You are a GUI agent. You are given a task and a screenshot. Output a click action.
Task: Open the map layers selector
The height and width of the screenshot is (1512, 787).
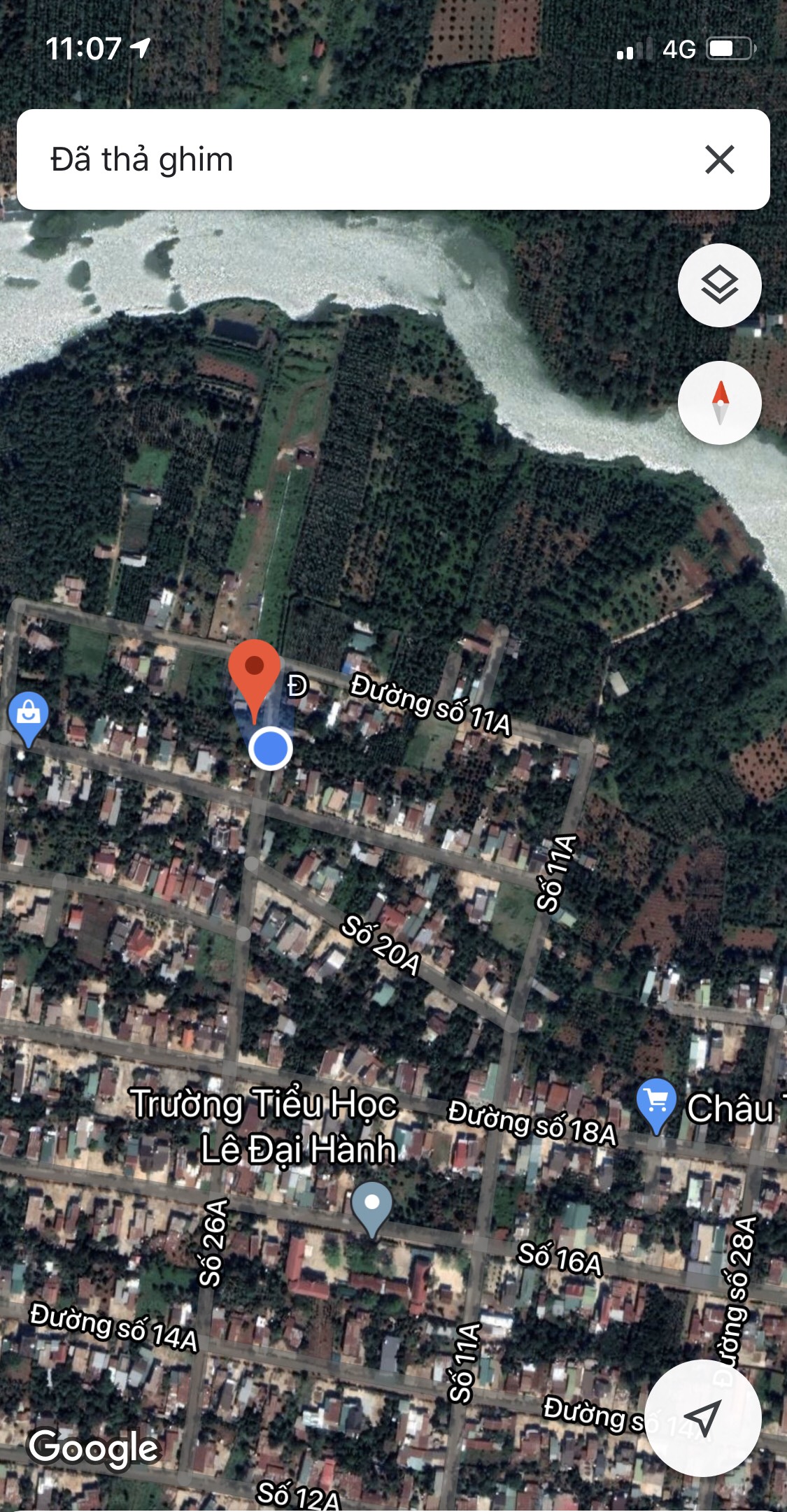click(x=719, y=285)
